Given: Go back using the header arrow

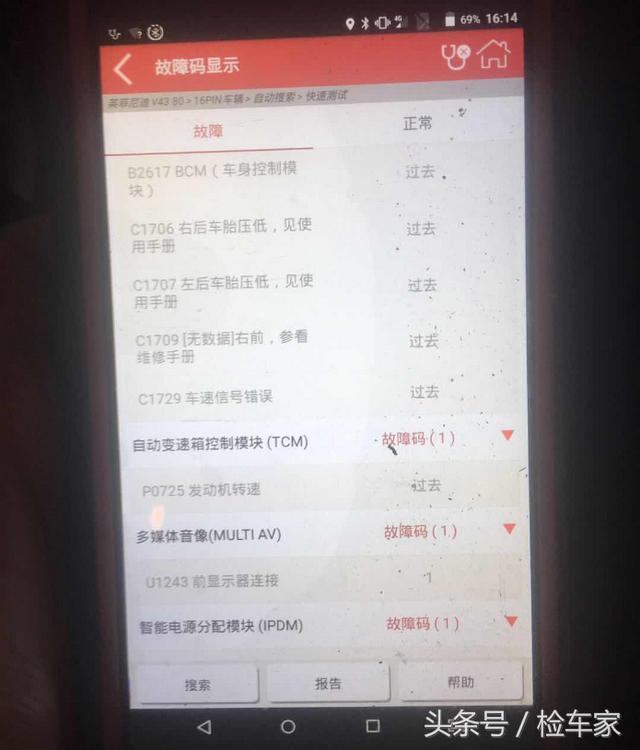Looking at the screenshot, I should tap(124, 68).
